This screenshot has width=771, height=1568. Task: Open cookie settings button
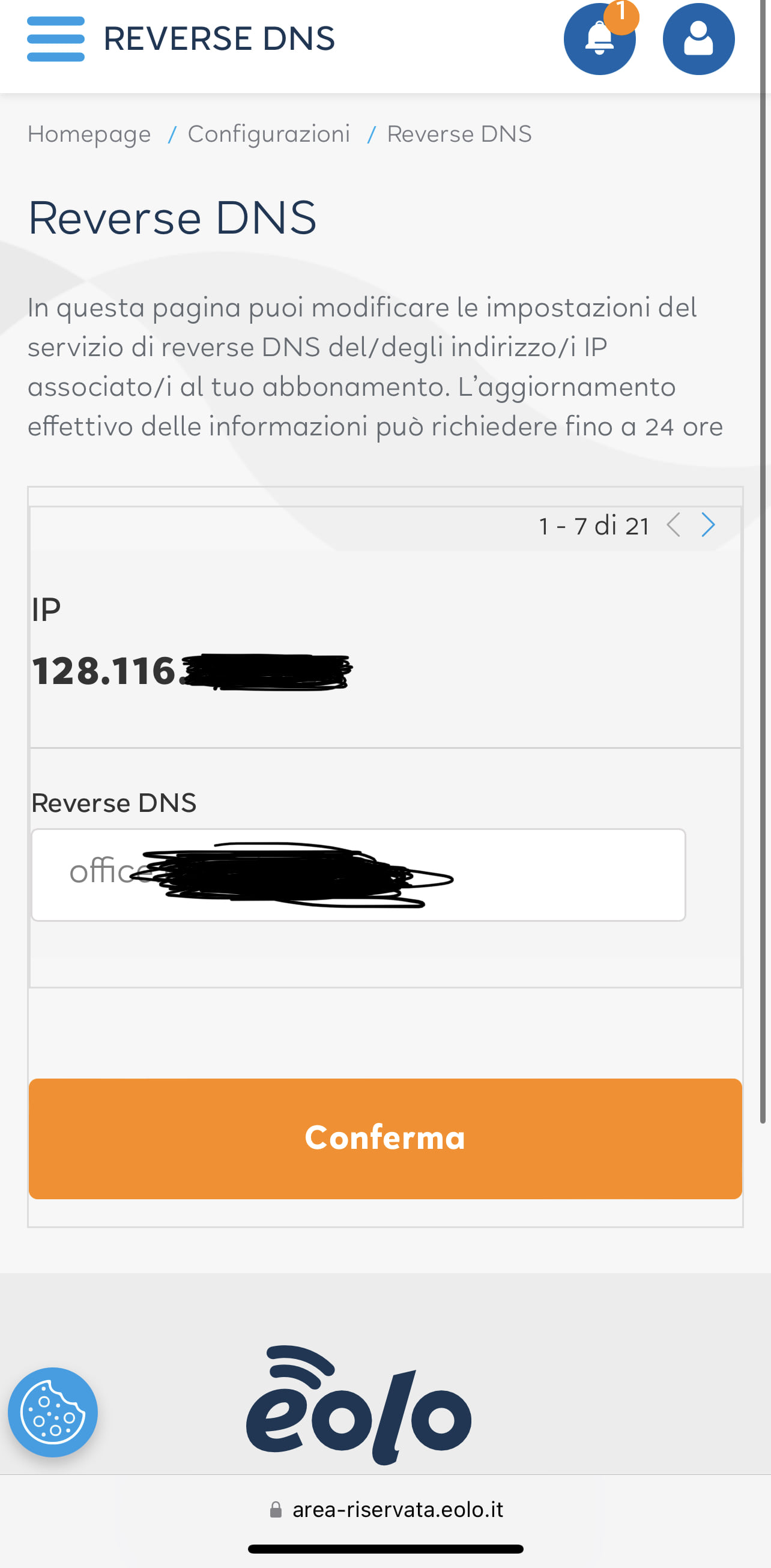[x=53, y=1412]
